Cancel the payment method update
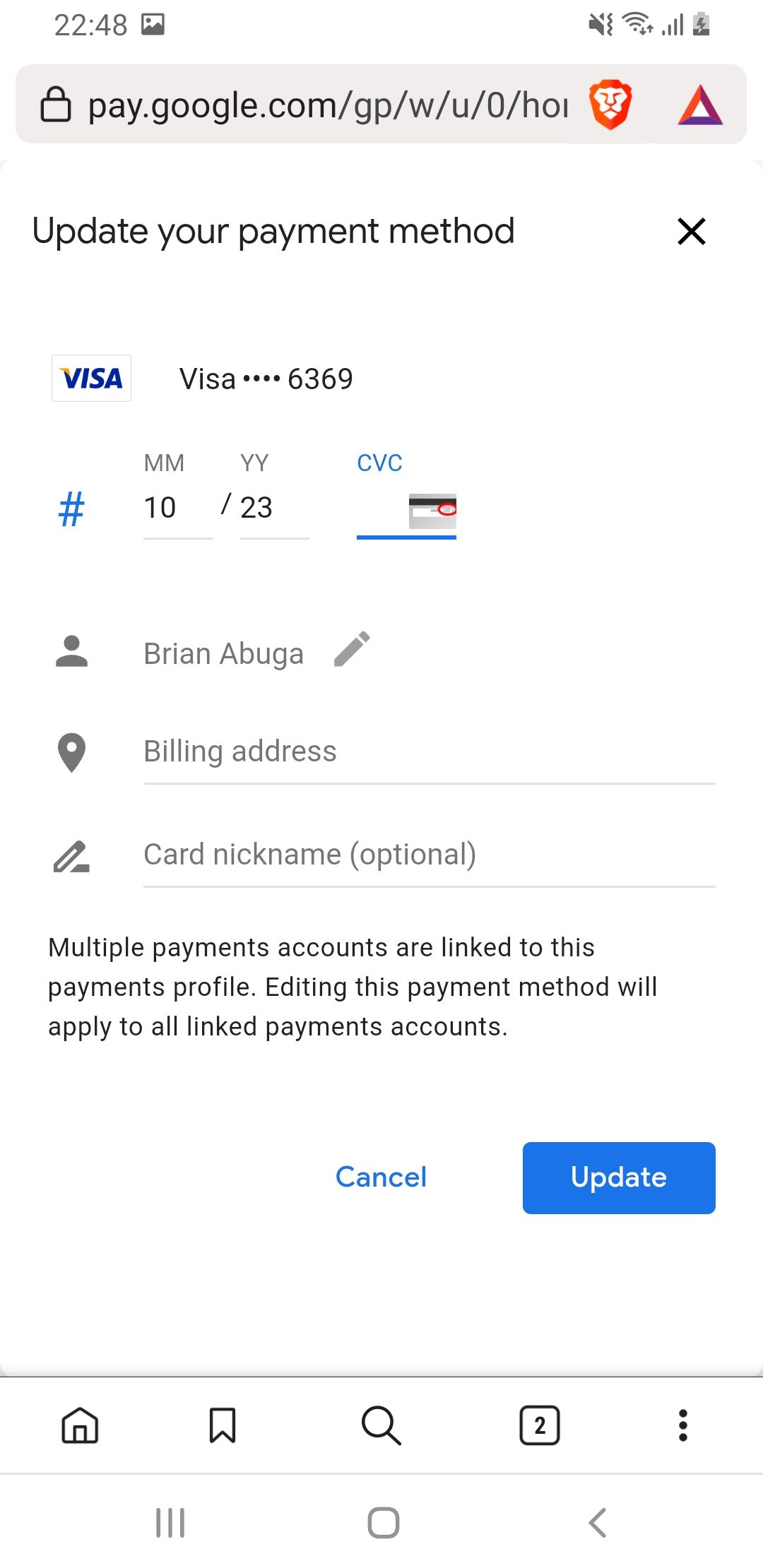 coord(381,1177)
